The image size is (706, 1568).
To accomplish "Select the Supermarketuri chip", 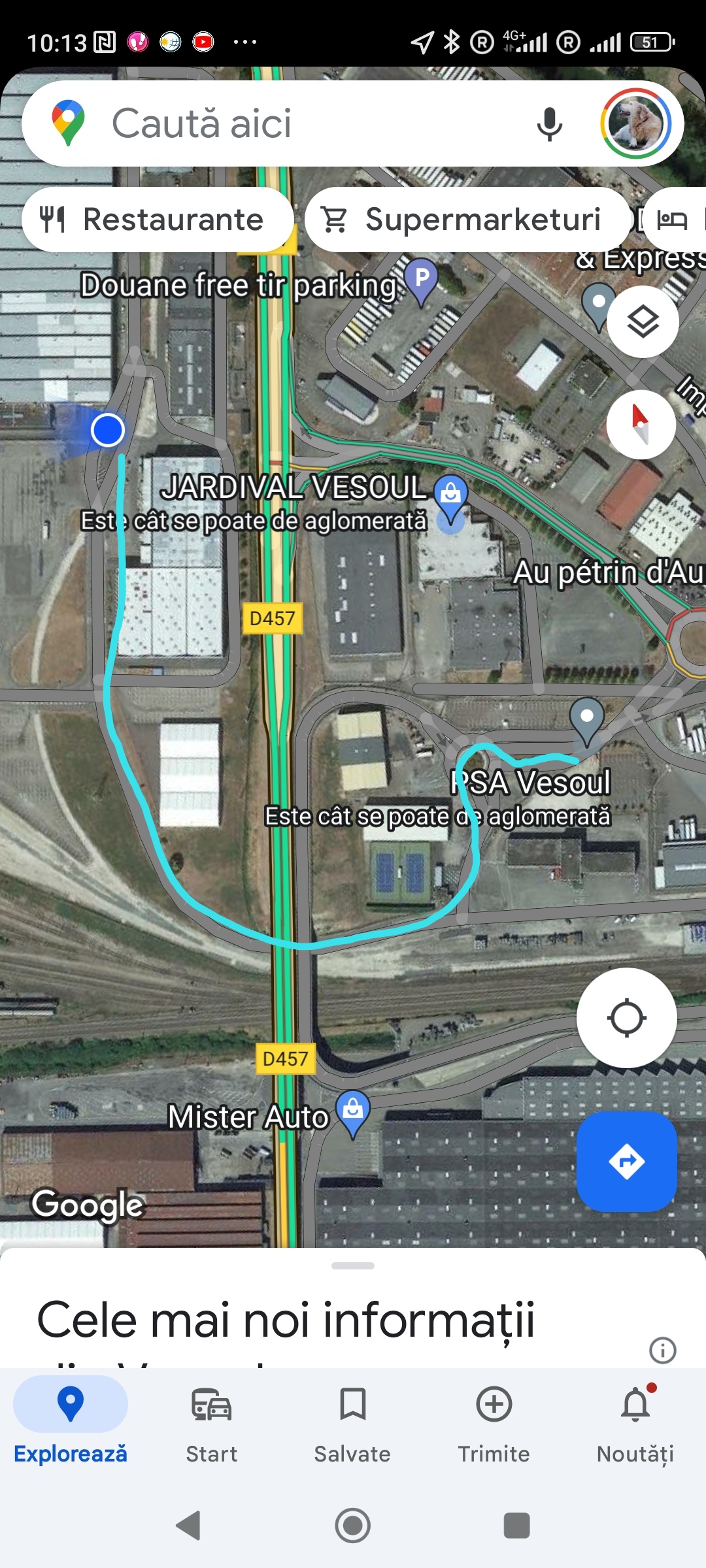I will (467, 220).
